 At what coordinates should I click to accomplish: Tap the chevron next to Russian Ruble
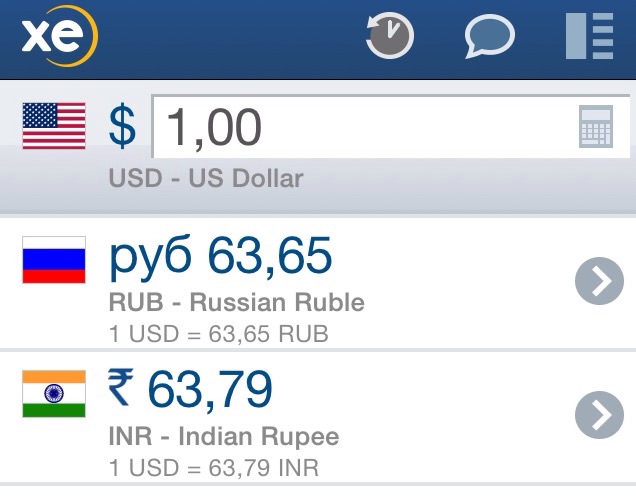tap(600, 283)
